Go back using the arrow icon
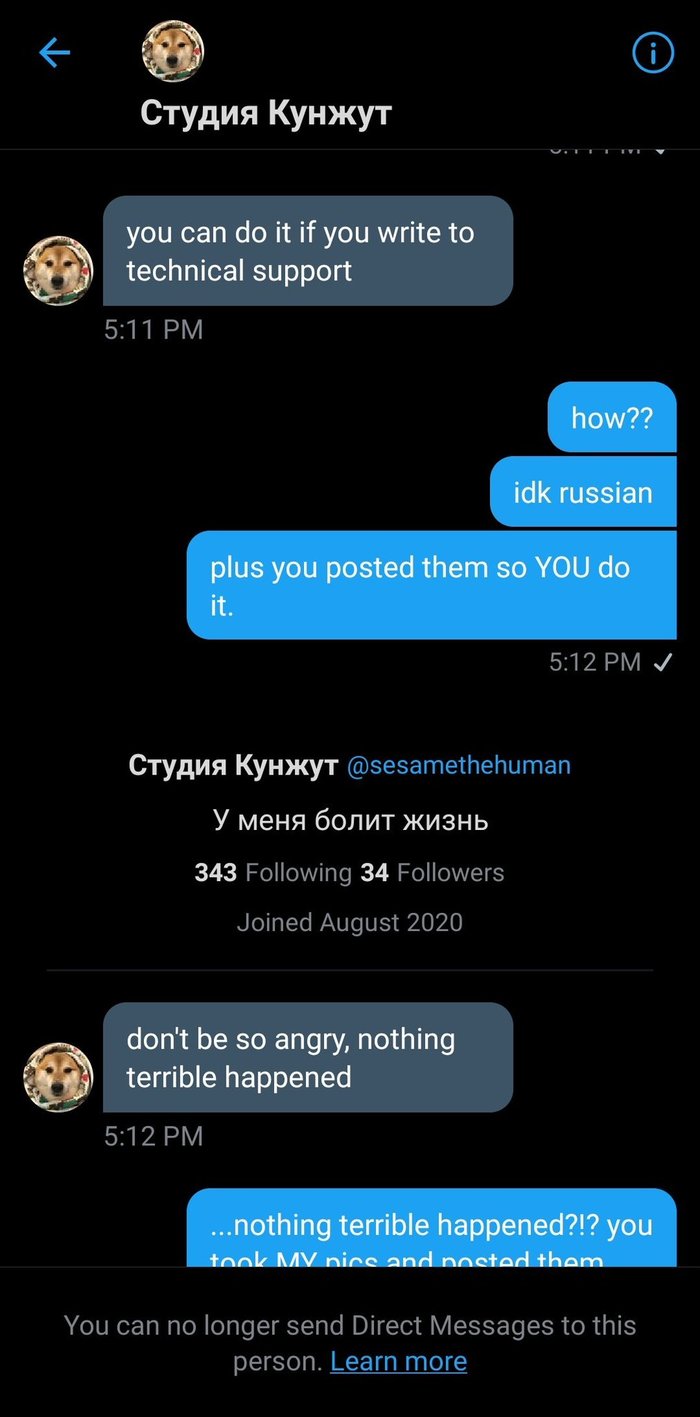The width and height of the screenshot is (700, 1417). point(54,53)
